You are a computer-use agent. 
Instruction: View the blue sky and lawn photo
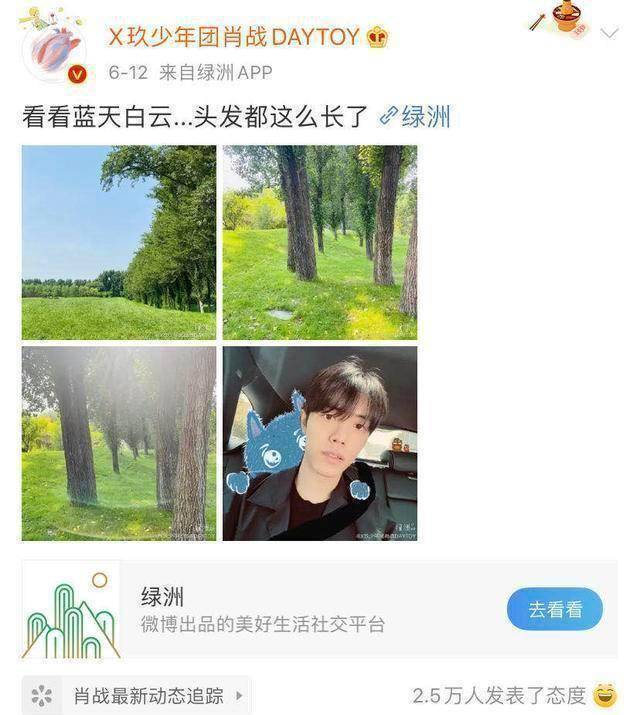pyautogui.click(x=119, y=243)
